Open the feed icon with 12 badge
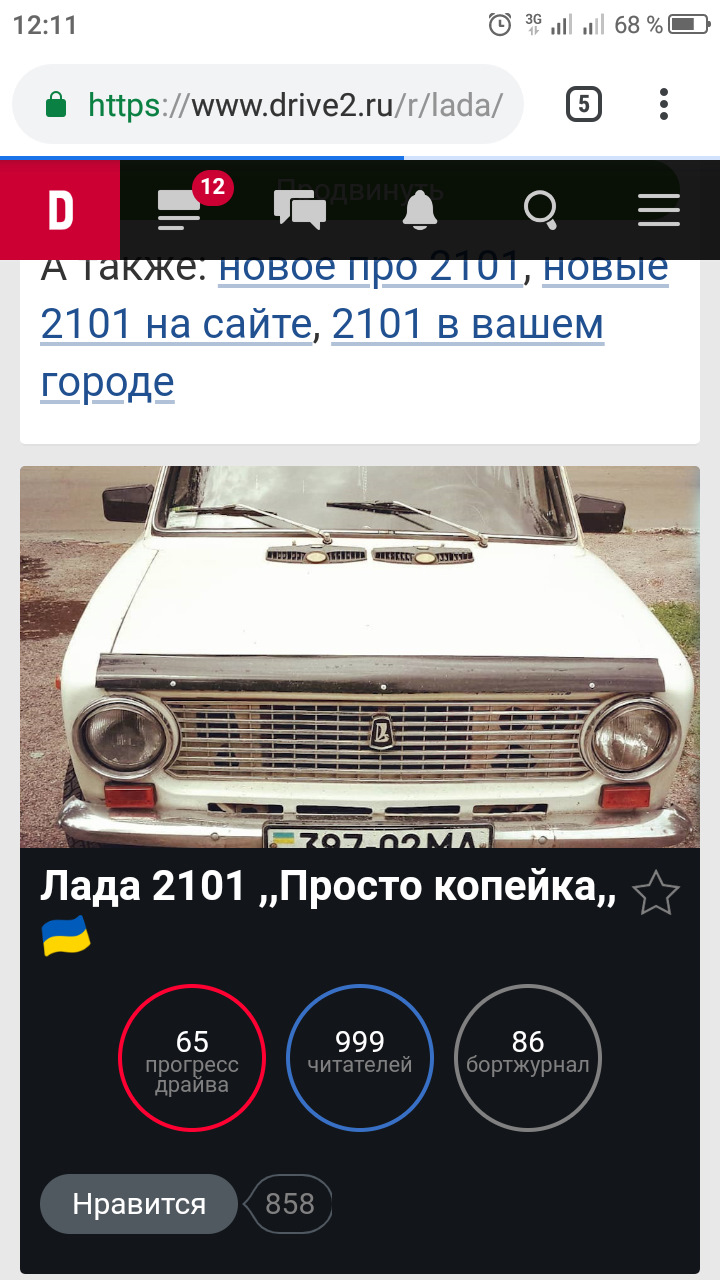Screen dimensions: 720x1280 [182, 209]
